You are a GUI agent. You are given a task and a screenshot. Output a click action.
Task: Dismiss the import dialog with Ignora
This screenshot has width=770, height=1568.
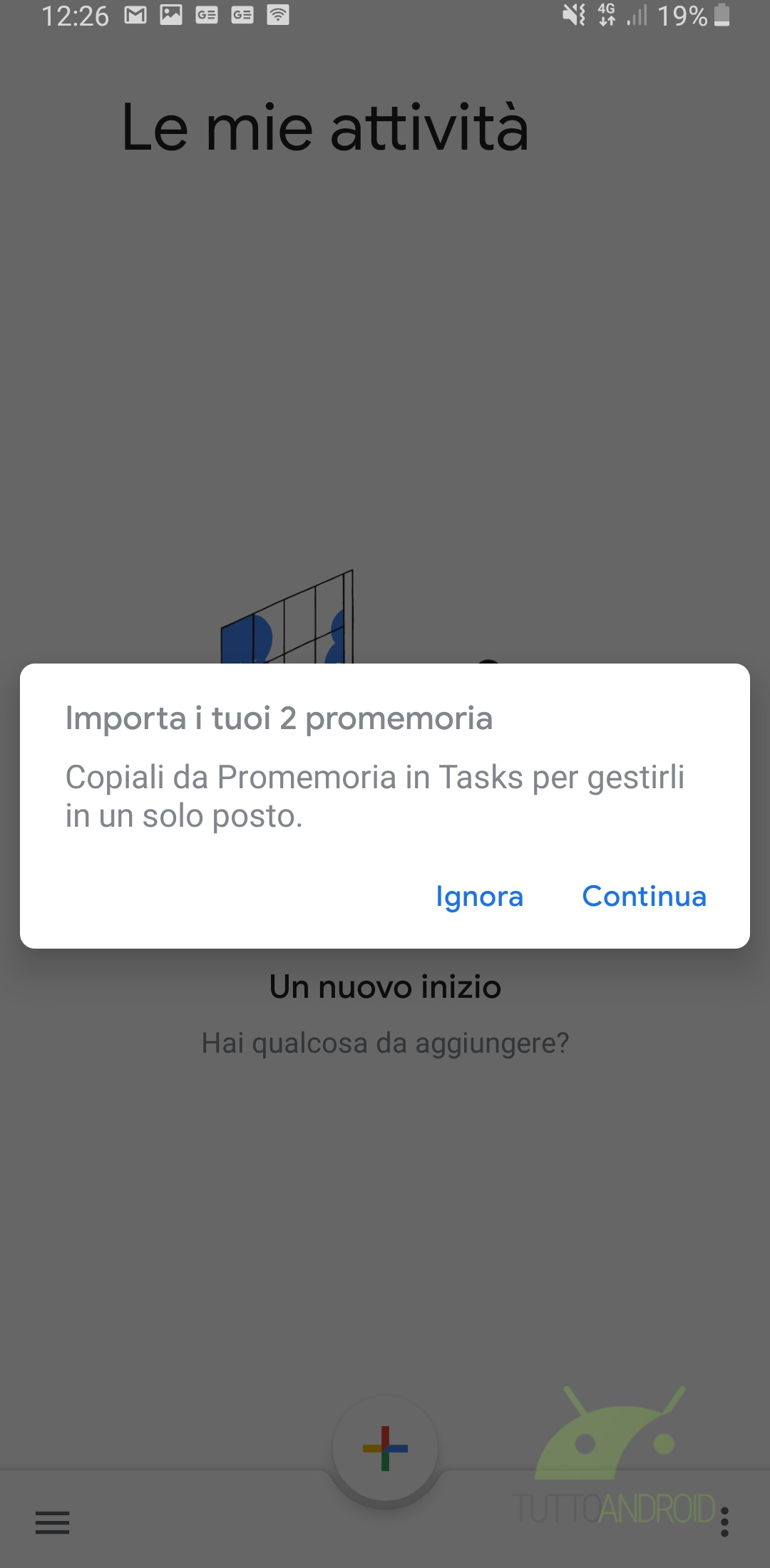479,897
